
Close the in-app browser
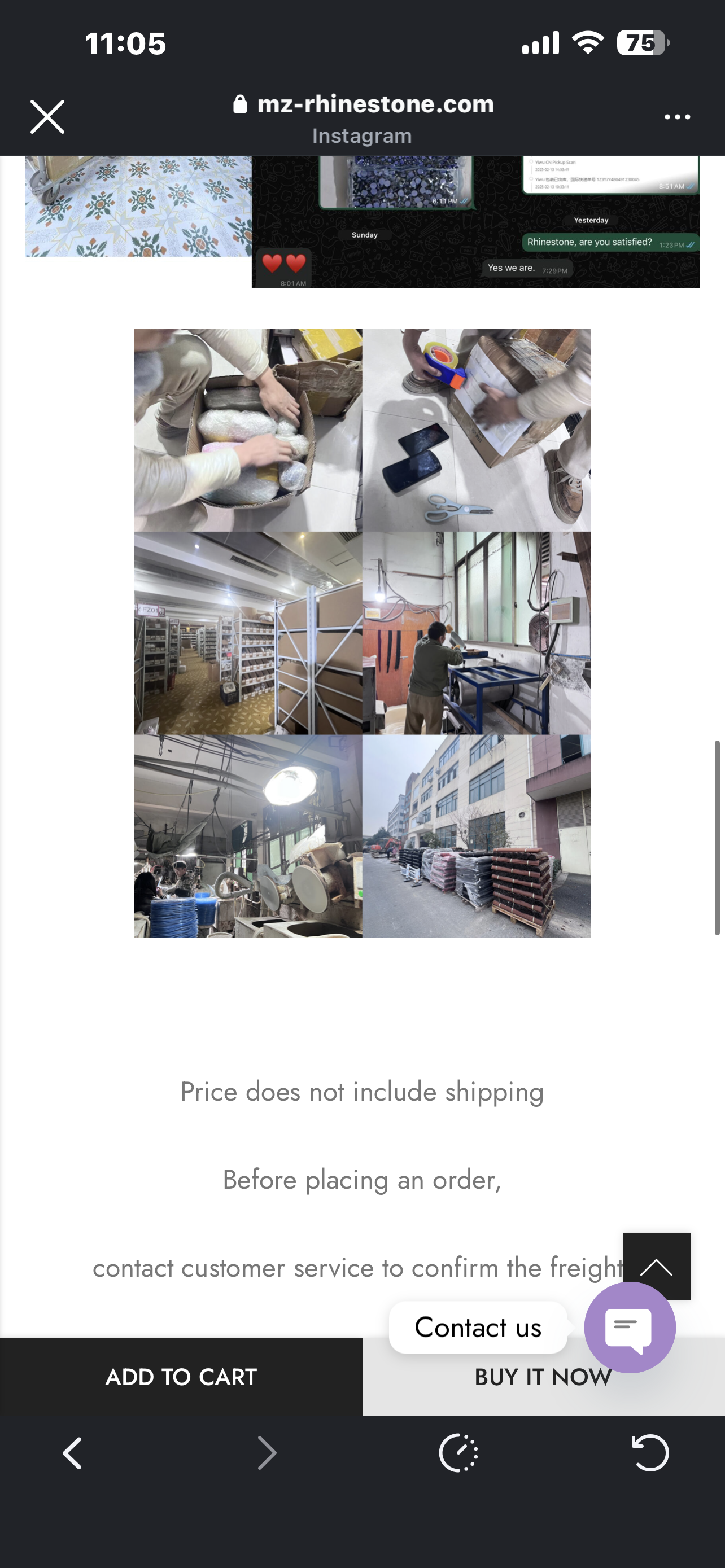pyautogui.click(x=47, y=117)
